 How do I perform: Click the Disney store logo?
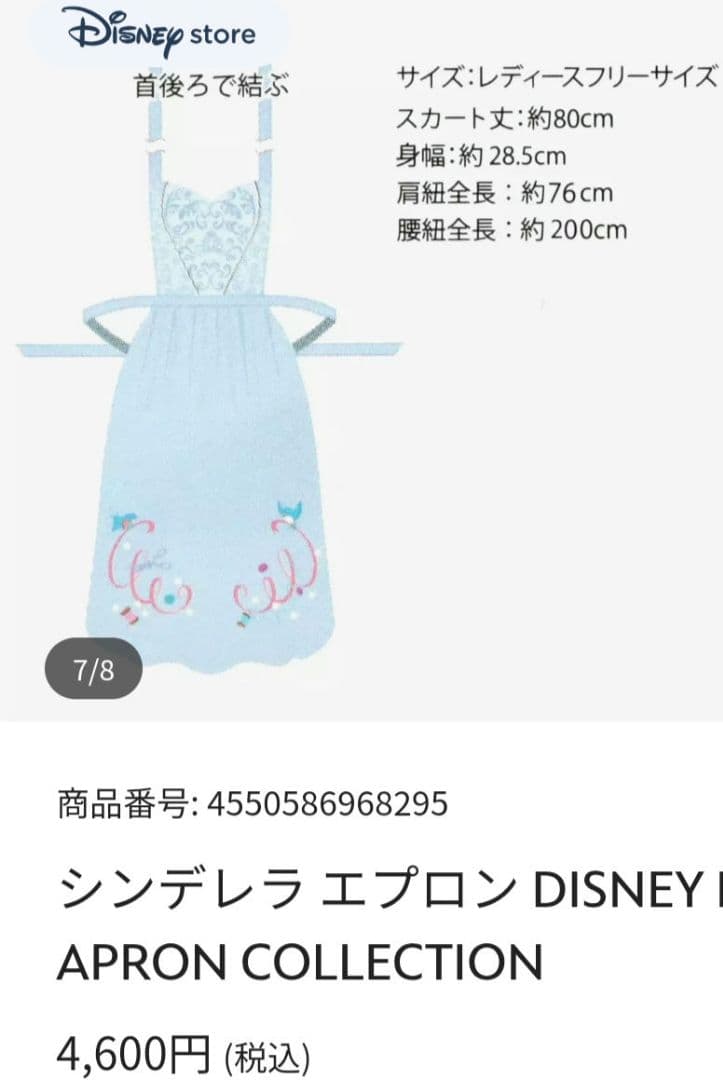click(158, 30)
